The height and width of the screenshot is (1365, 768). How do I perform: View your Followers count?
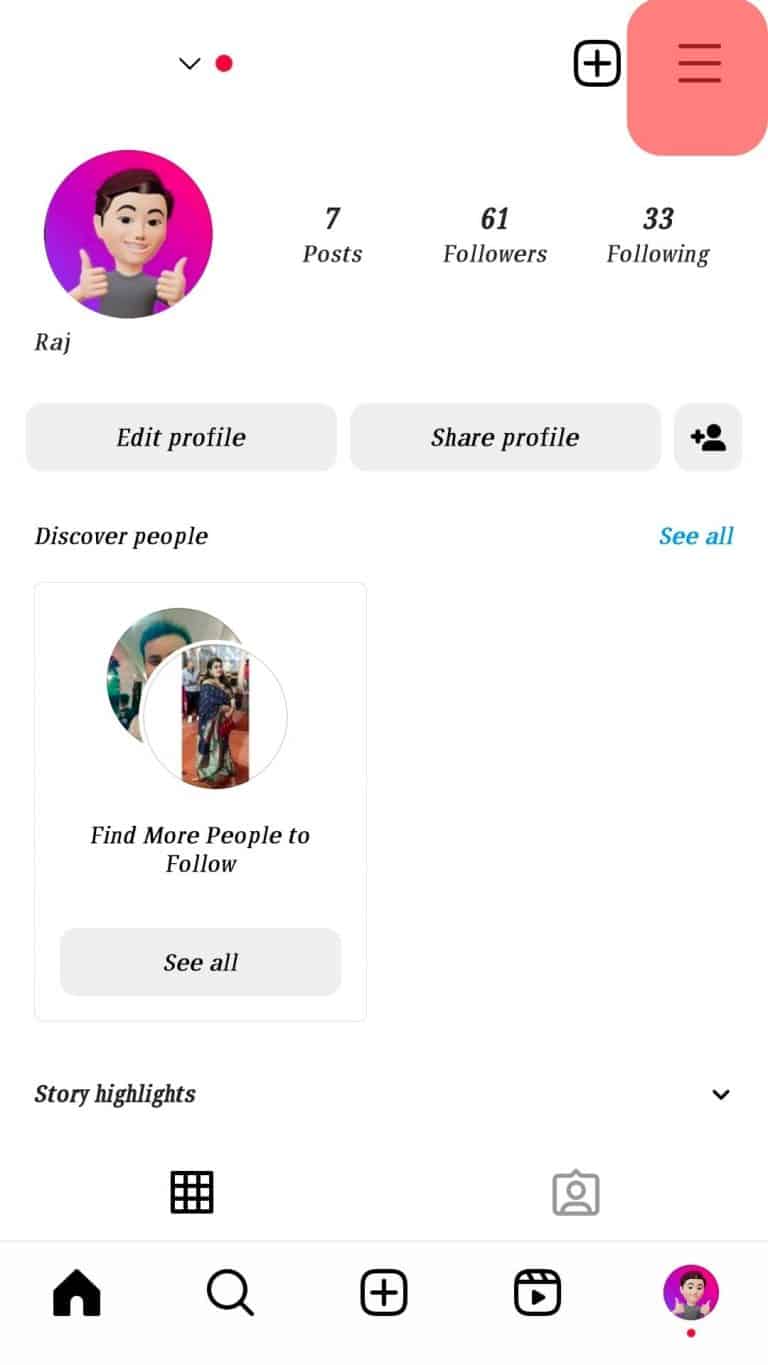[x=494, y=234]
